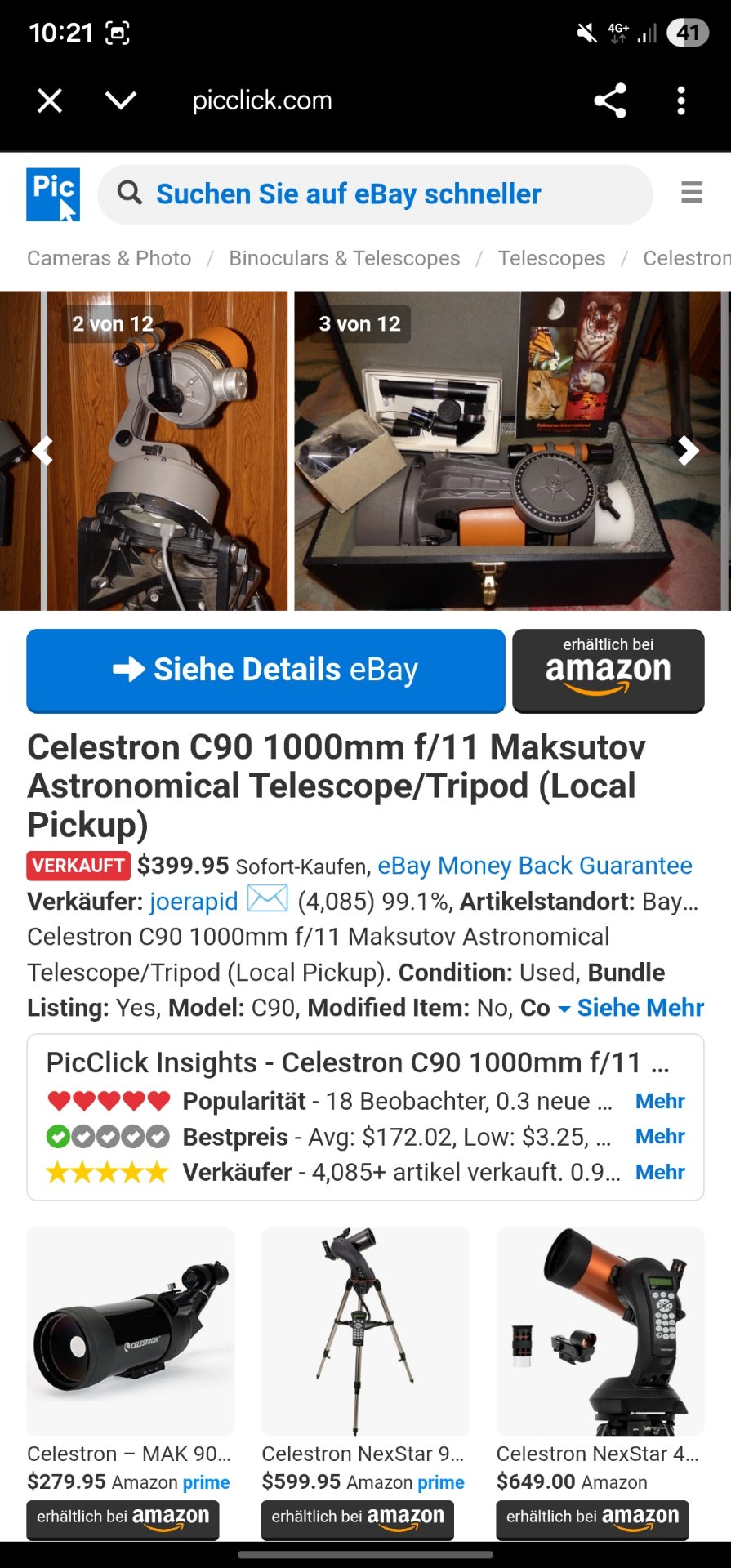Expand description with Siehe Mehr
This screenshot has width=731, height=1568.
[631, 1008]
